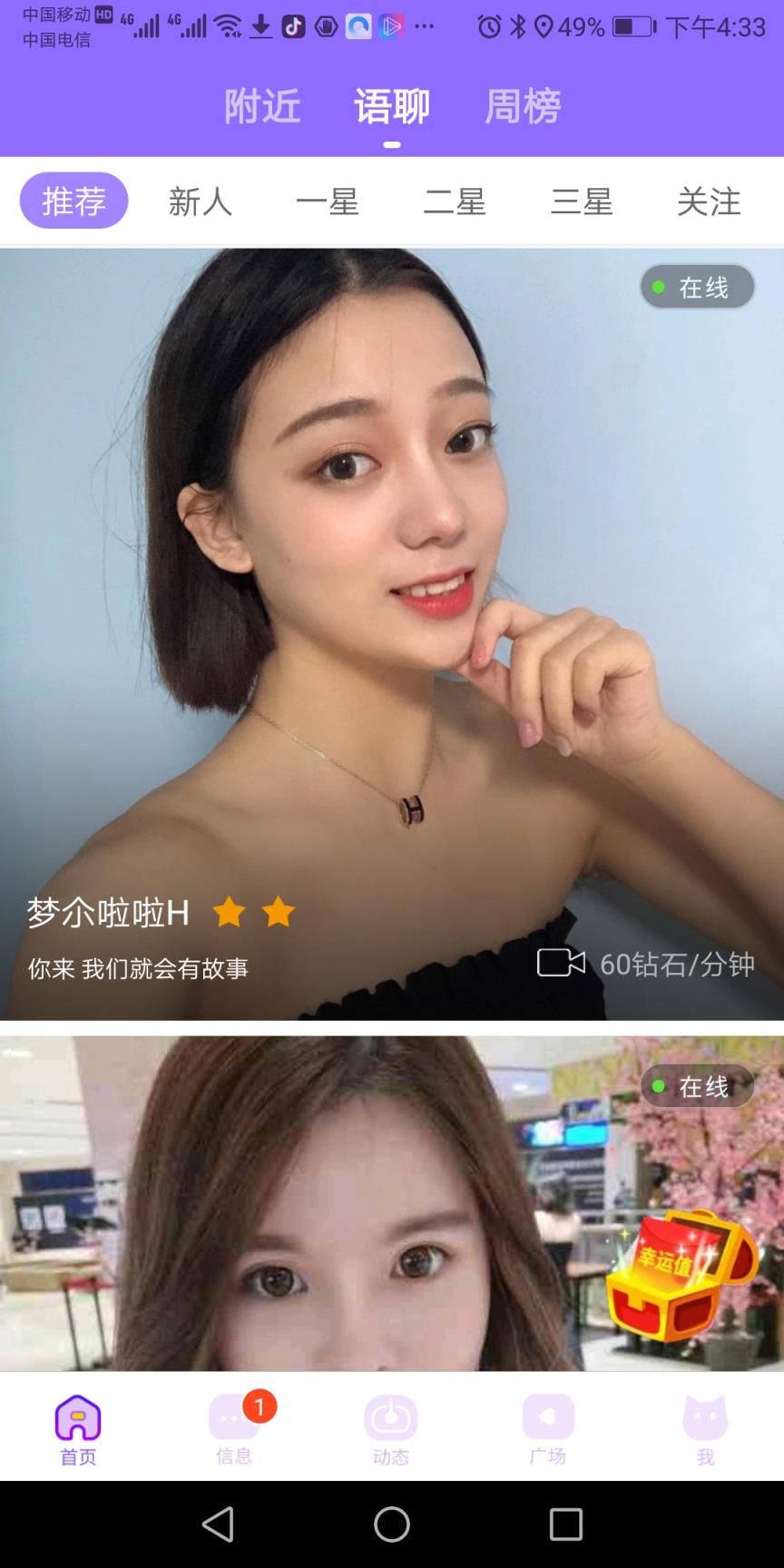
Task: Open the 关注 following list
Action: (708, 201)
